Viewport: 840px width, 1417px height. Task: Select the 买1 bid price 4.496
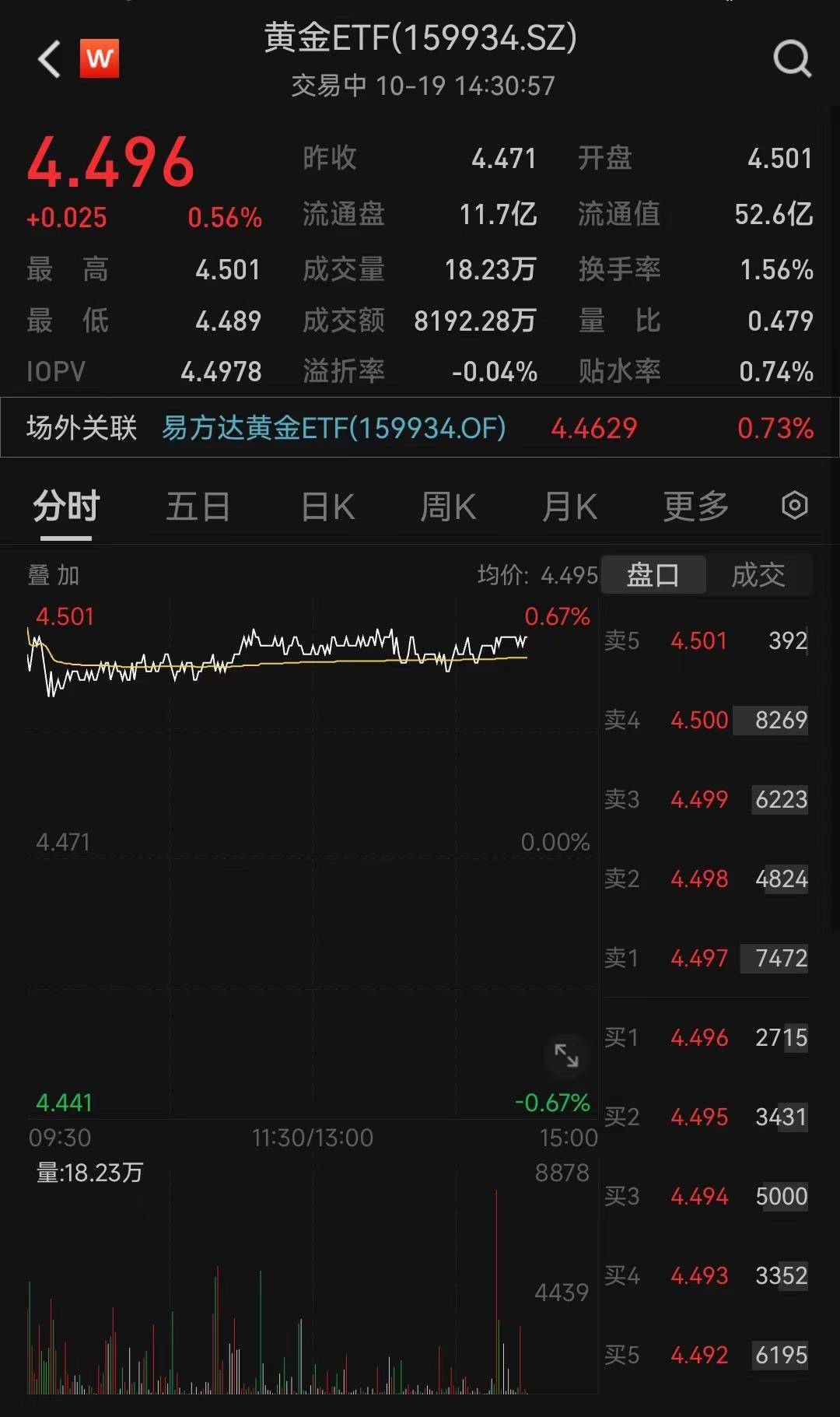tap(698, 1037)
